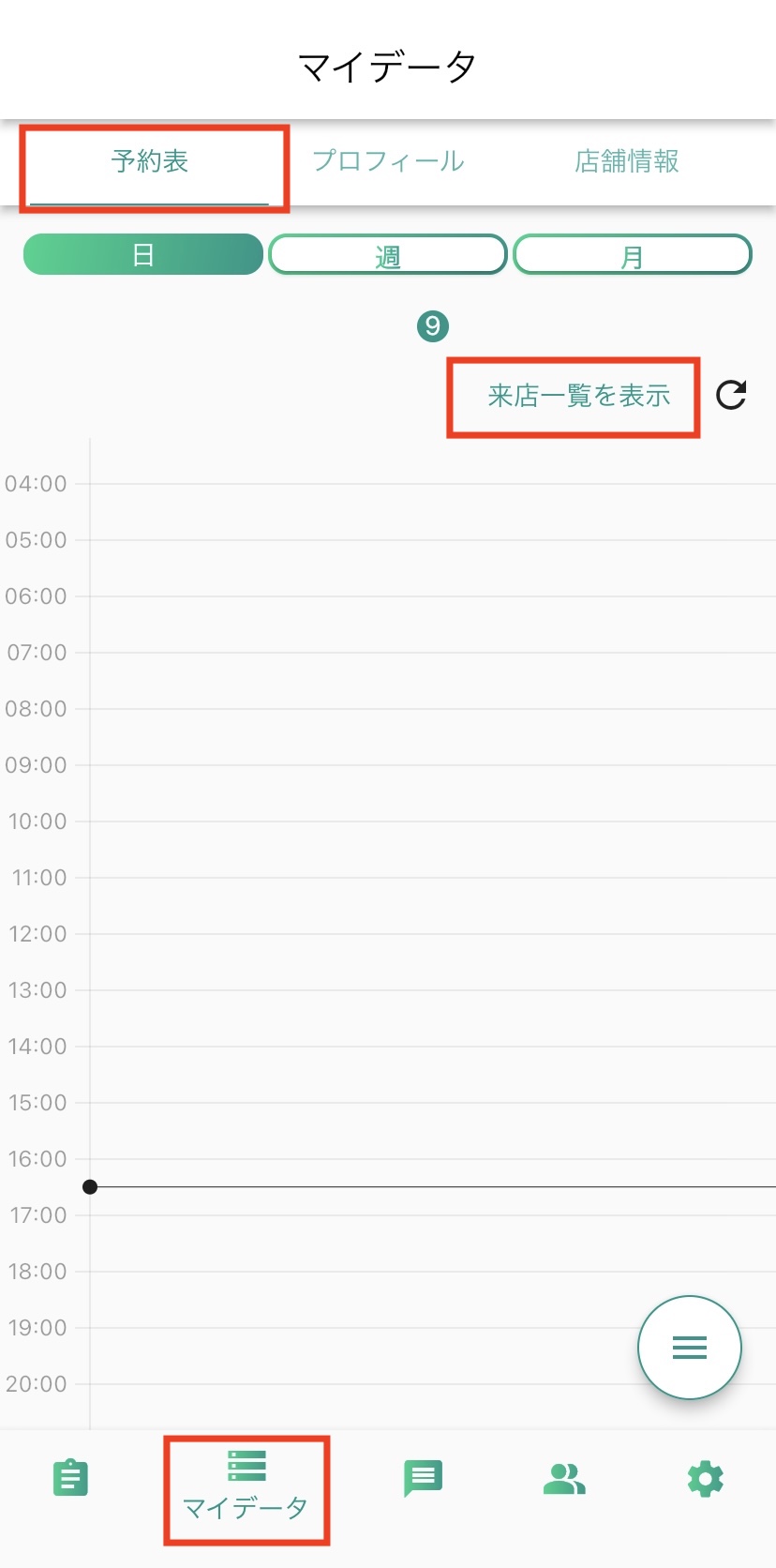
Task: Refresh the reservation schedule
Action: pos(731,395)
